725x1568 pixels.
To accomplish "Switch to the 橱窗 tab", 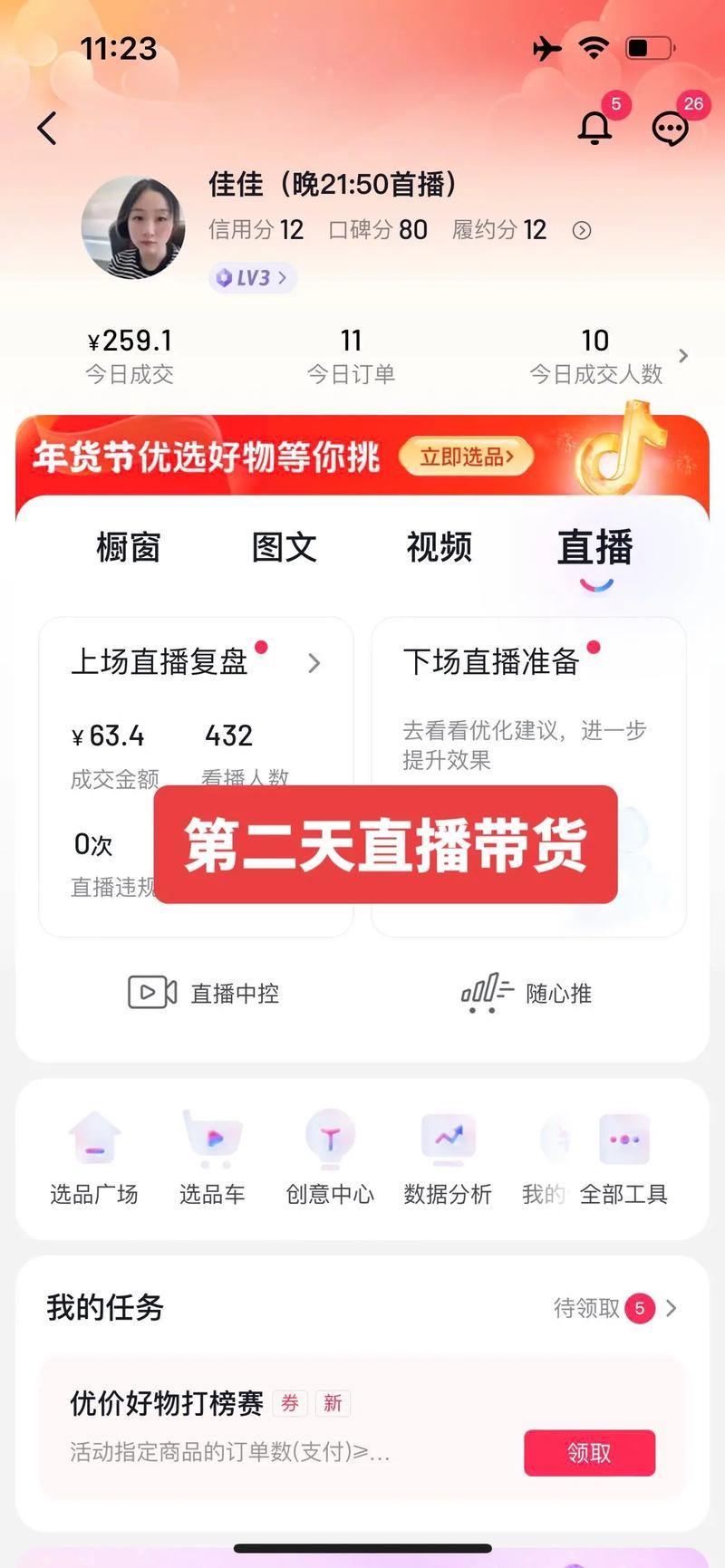I will point(128,547).
